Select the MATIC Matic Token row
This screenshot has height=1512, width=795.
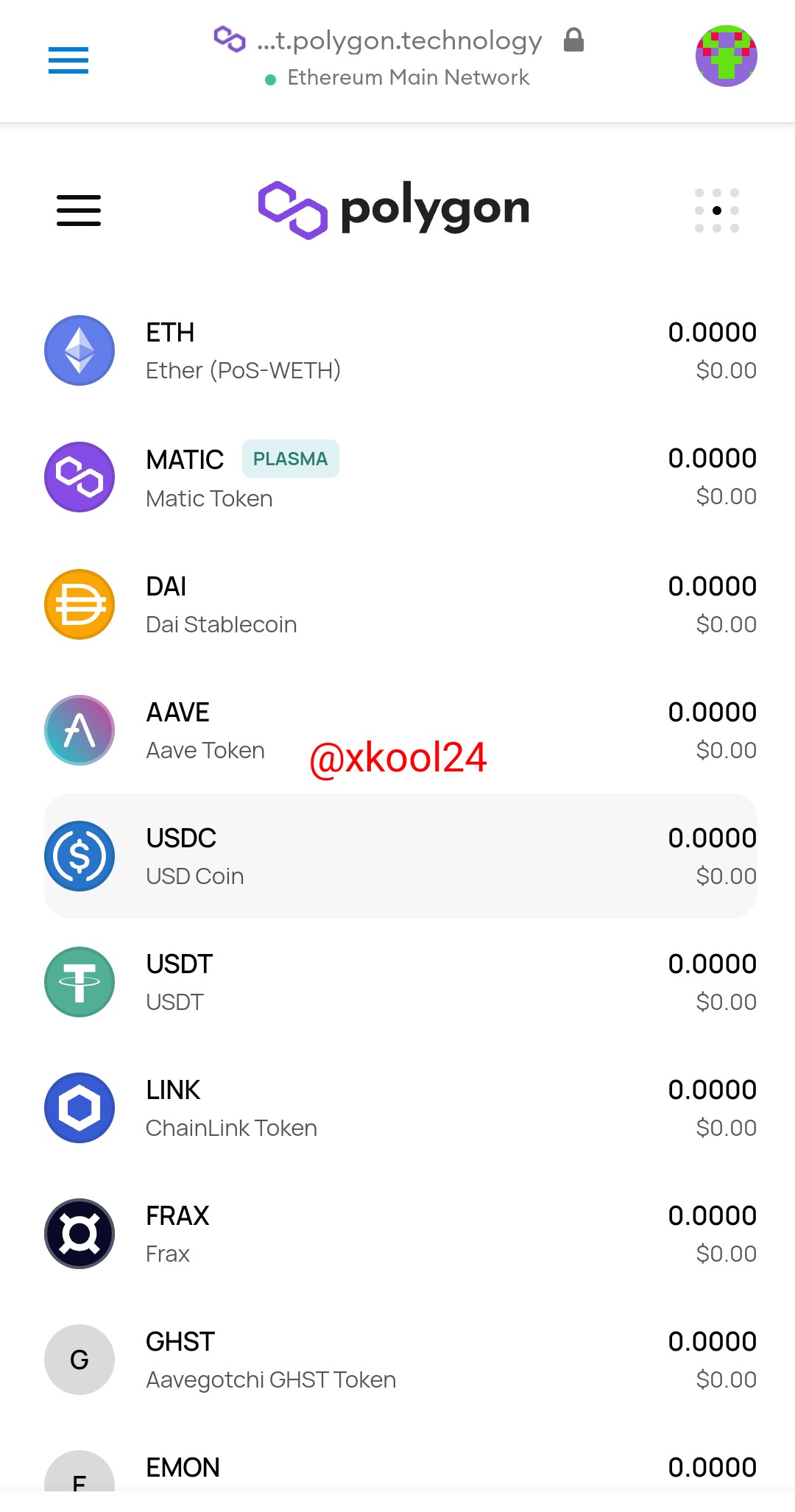click(x=400, y=478)
